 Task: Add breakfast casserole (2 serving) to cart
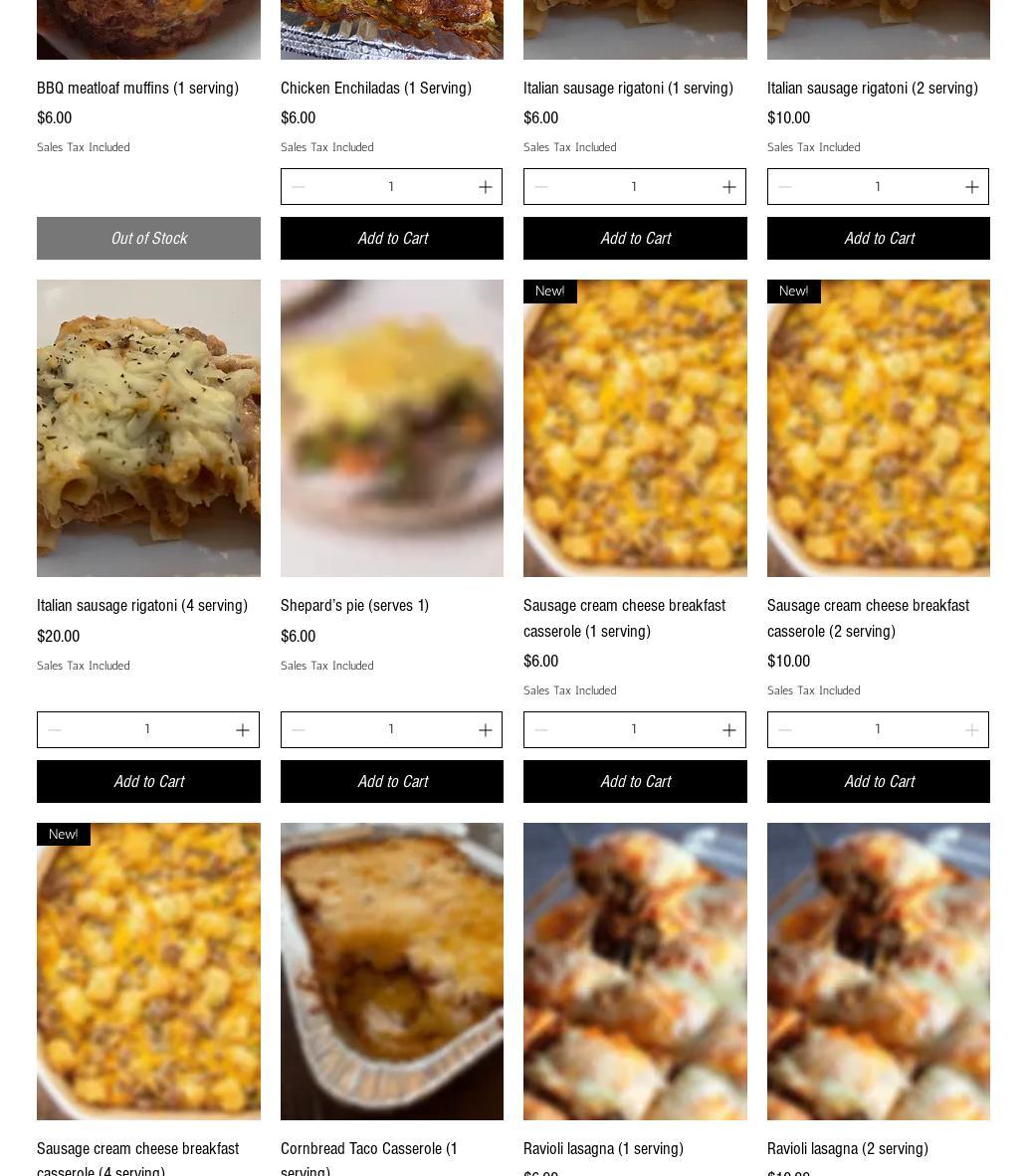pyautogui.click(x=878, y=782)
